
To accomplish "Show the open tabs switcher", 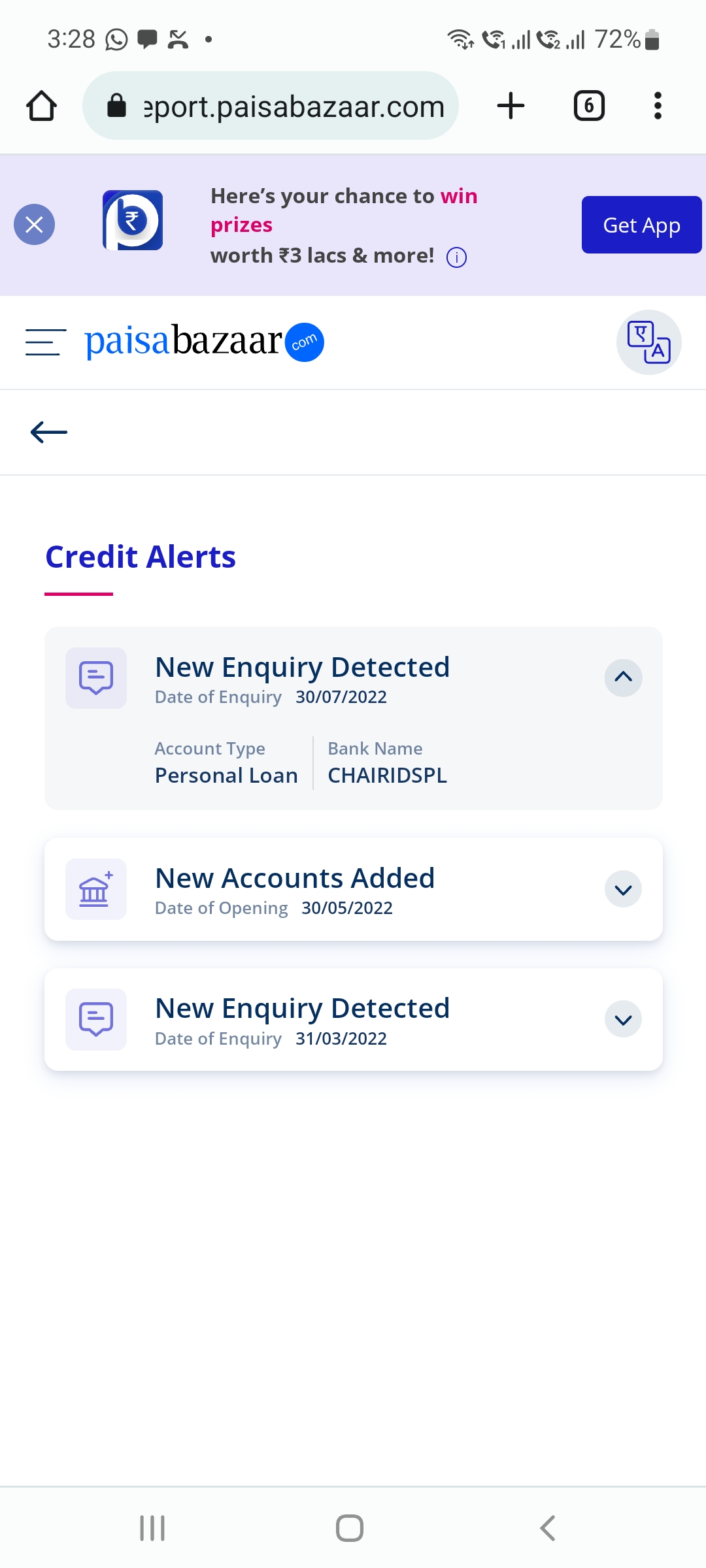I will (589, 106).
